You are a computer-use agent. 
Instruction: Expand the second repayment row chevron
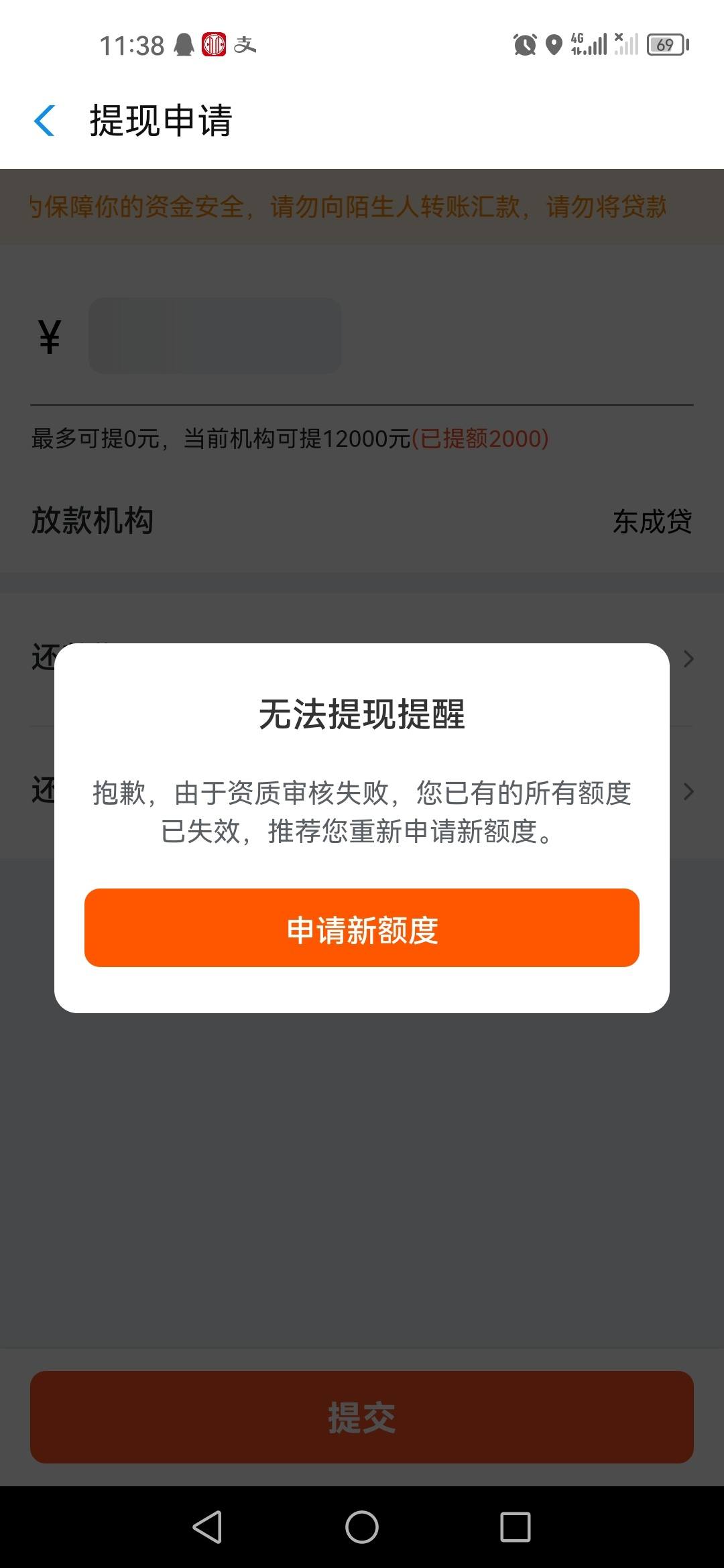point(688,793)
